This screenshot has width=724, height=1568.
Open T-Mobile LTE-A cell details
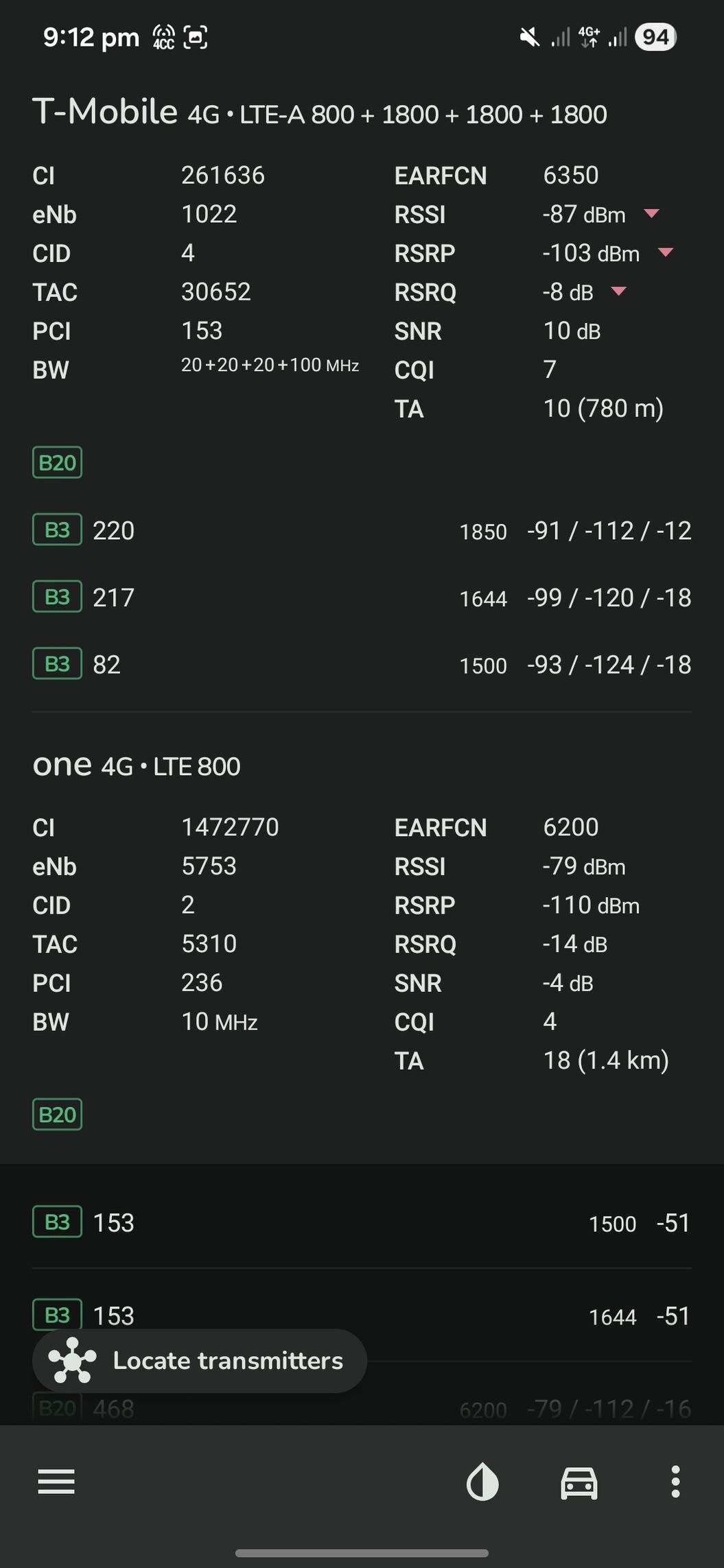coord(320,112)
